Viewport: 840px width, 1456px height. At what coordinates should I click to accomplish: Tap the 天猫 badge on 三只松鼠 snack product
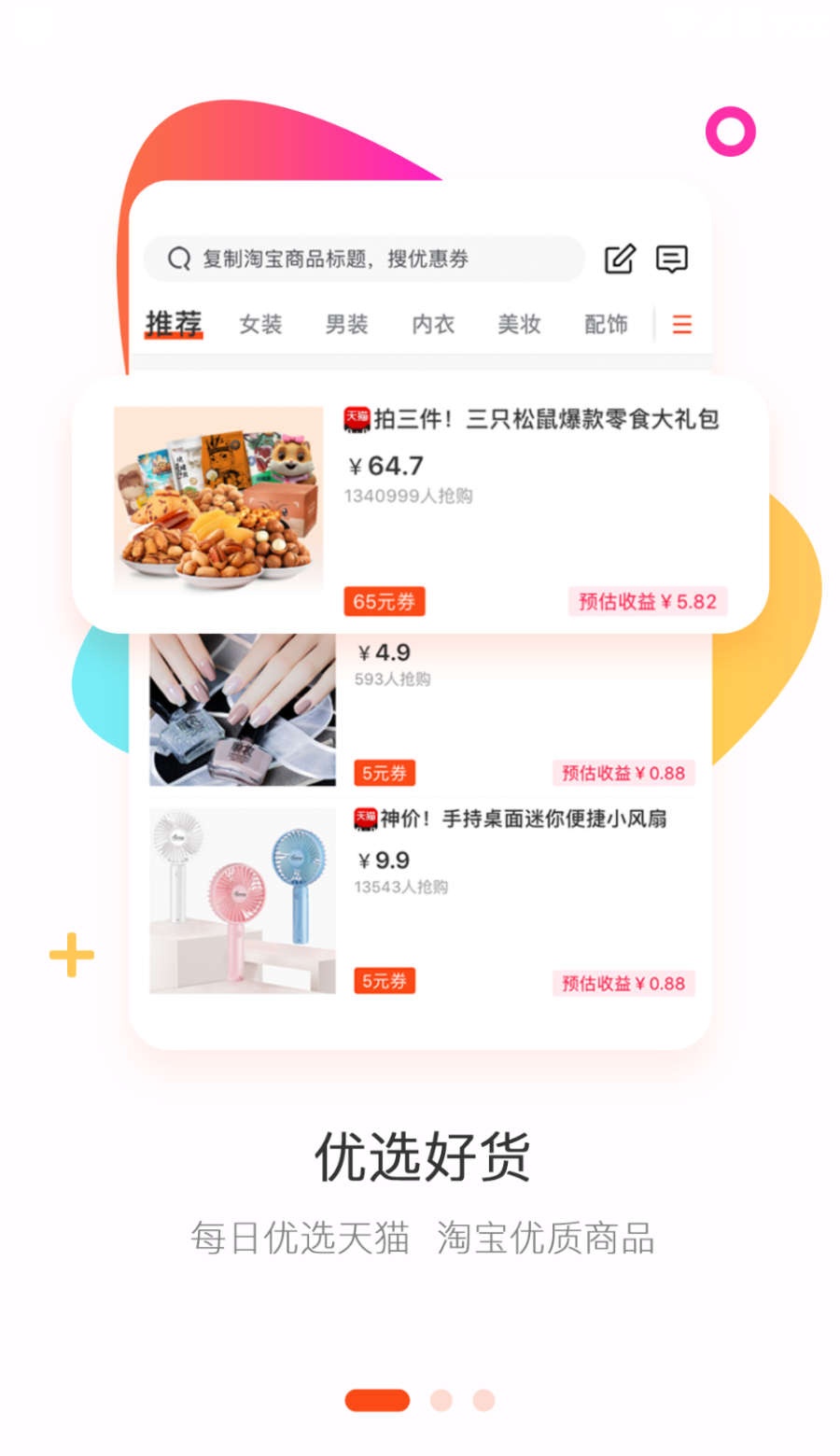pos(357,420)
